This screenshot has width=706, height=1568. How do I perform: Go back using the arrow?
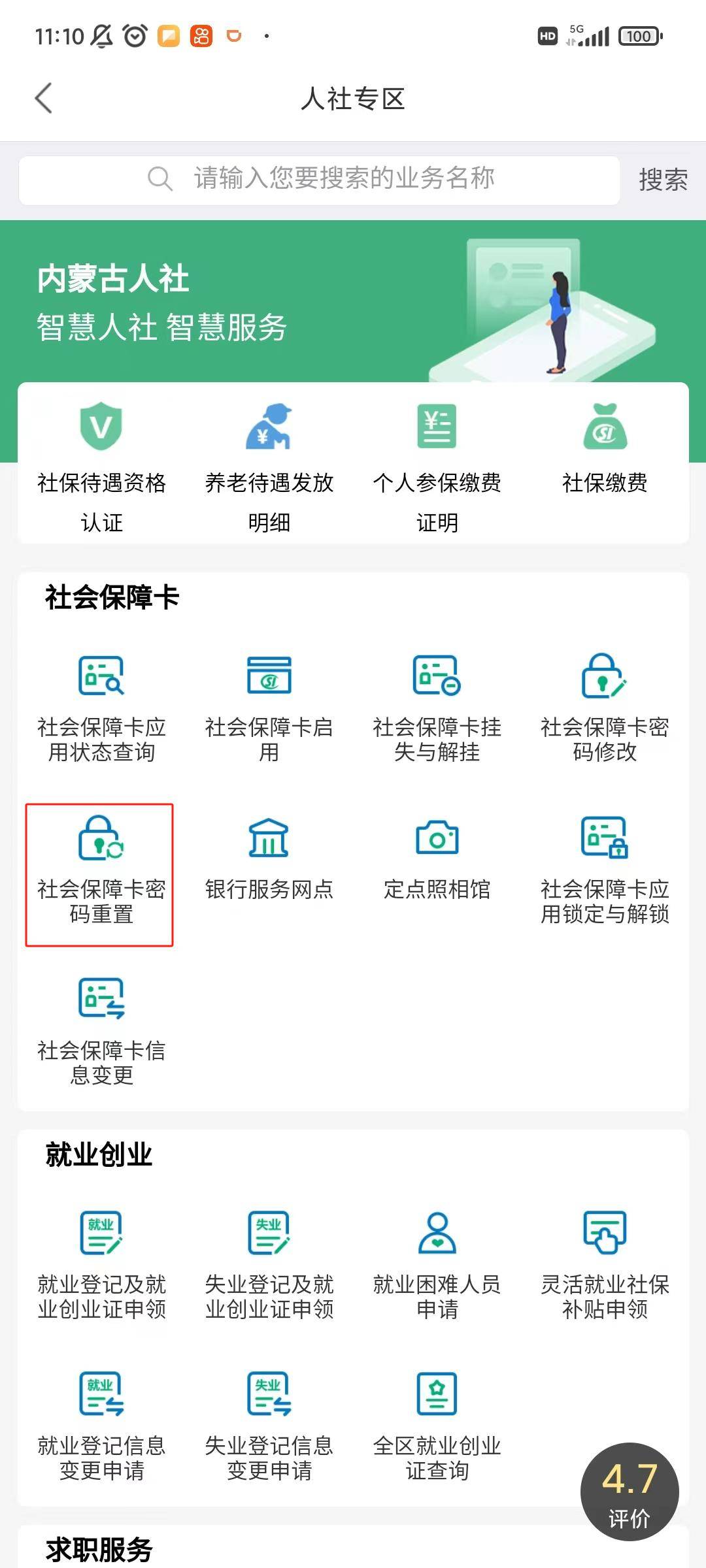[43, 99]
